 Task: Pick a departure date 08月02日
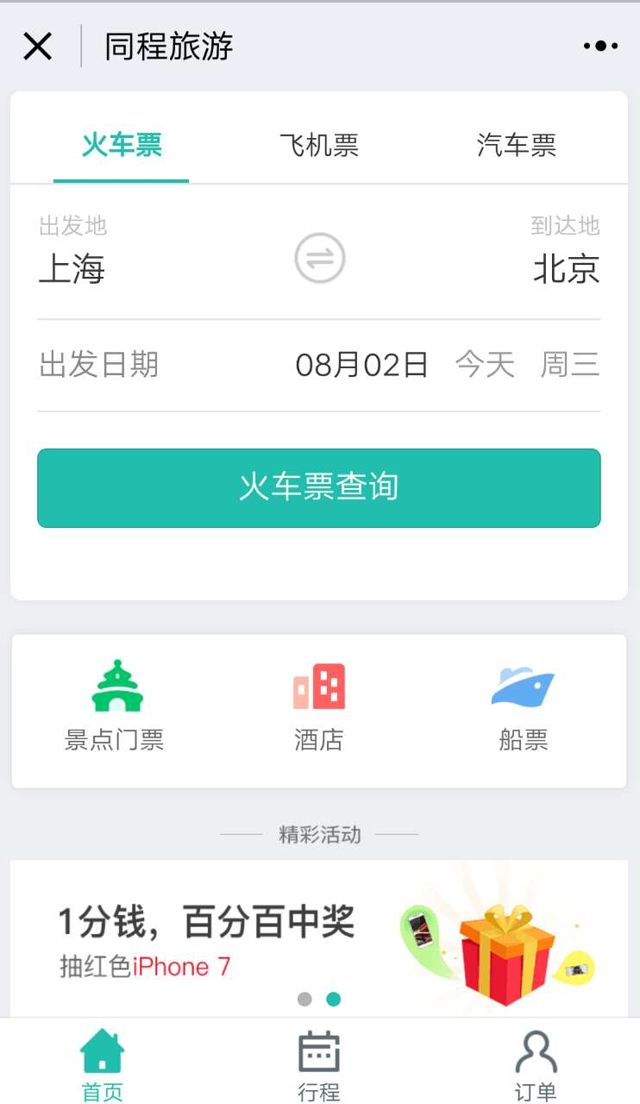[x=362, y=365]
